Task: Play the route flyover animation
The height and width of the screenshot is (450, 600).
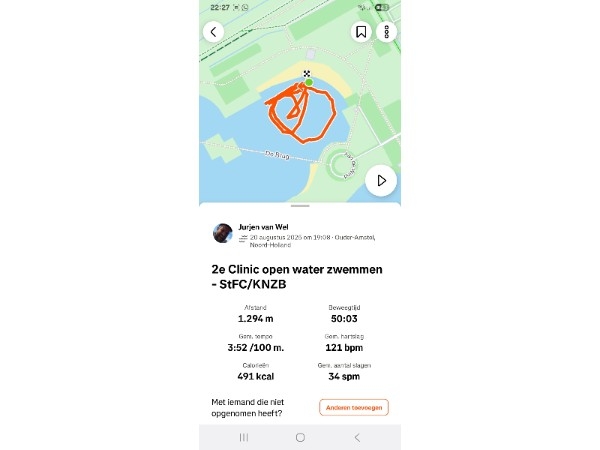Action: tap(380, 180)
